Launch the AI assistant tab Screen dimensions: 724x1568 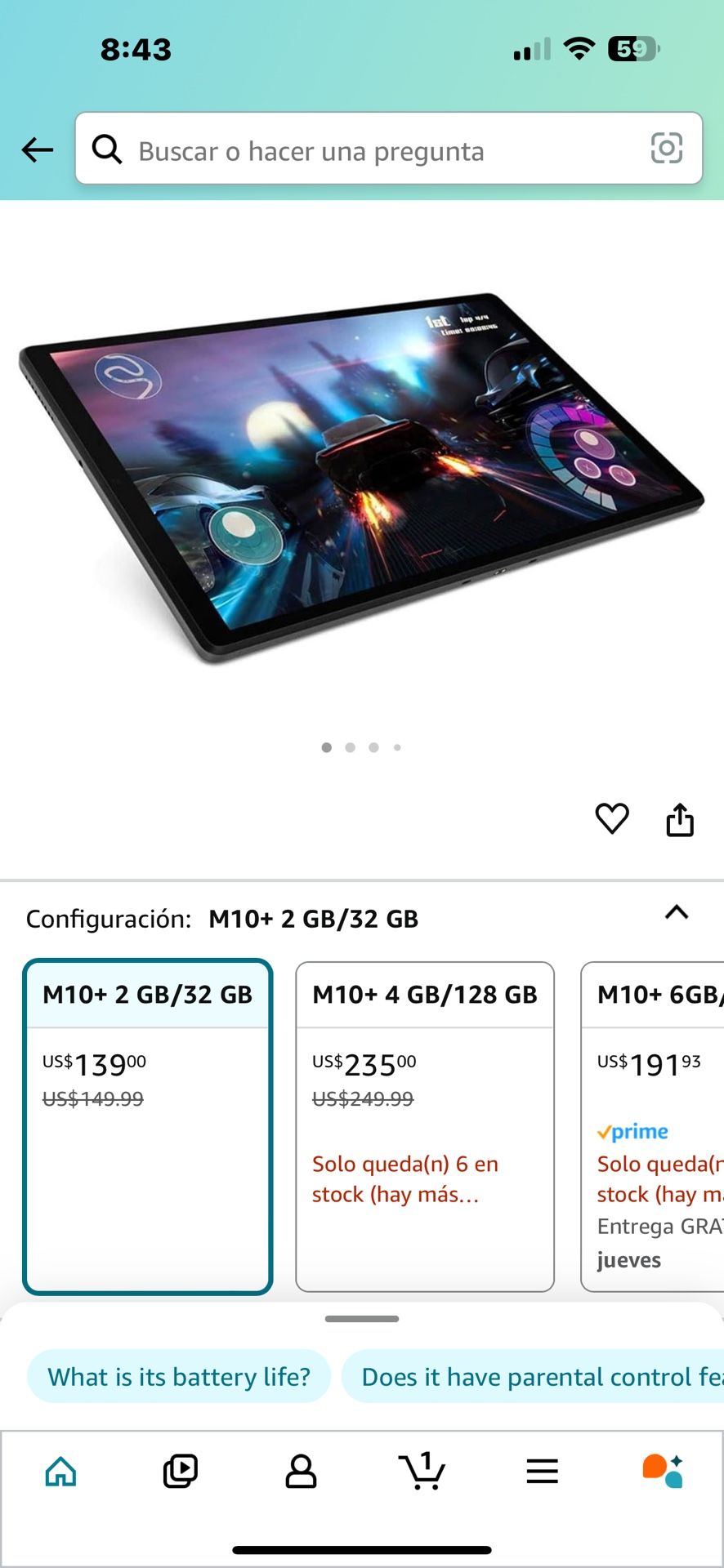[663, 1472]
